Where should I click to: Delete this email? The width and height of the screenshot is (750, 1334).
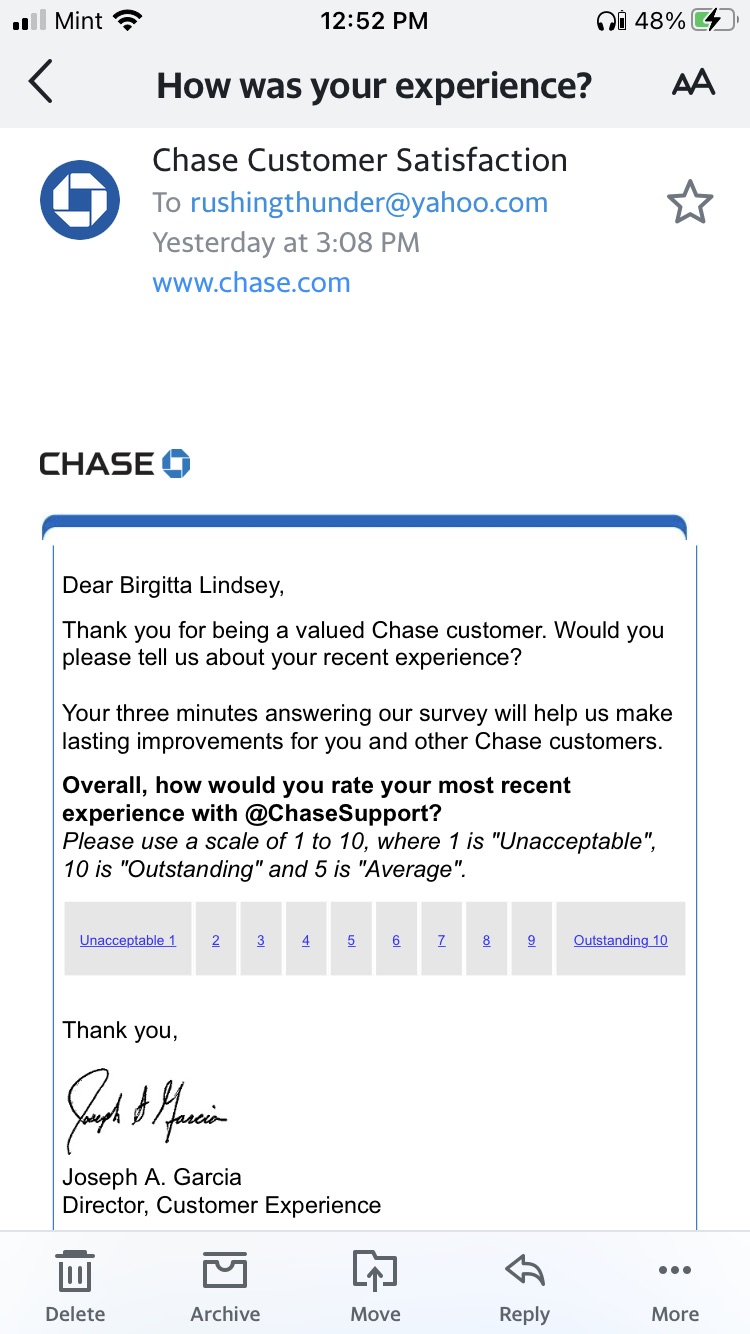click(75, 1285)
